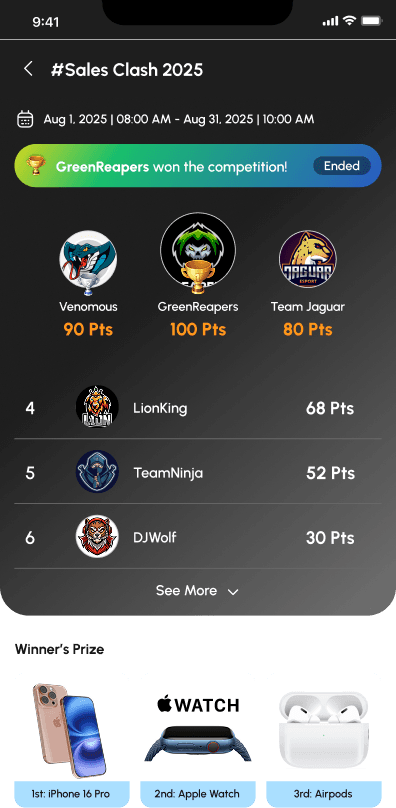Go back from Sales Clash 2025
This screenshot has height=808, width=396.
click(28, 69)
